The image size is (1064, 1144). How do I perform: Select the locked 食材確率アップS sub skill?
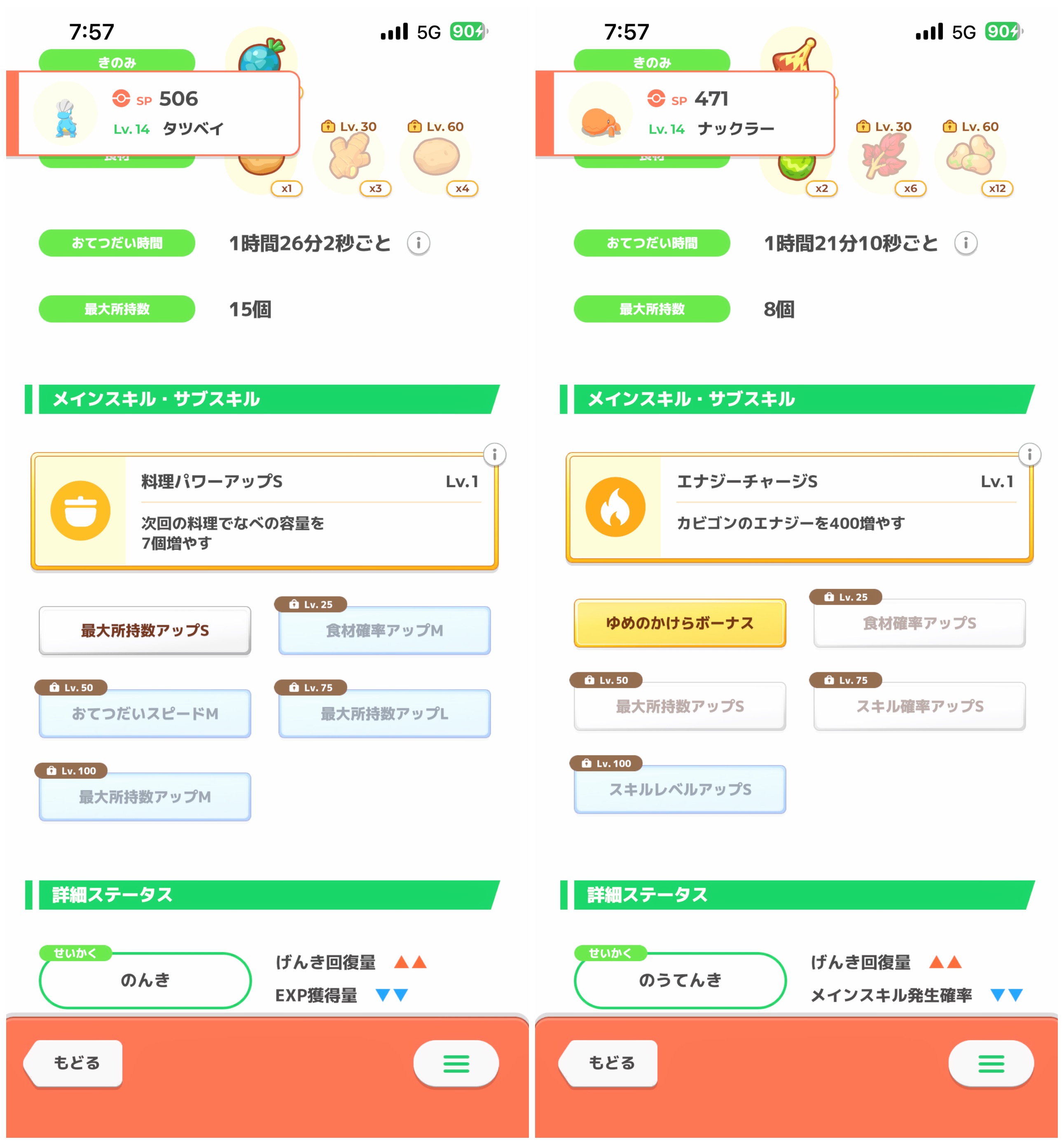coord(919,623)
